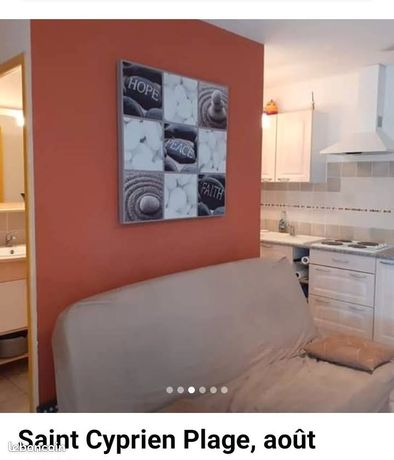Open the apartment listing photo in full screen
The height and width of the screenshot is (460, 394).
(197, 216)
